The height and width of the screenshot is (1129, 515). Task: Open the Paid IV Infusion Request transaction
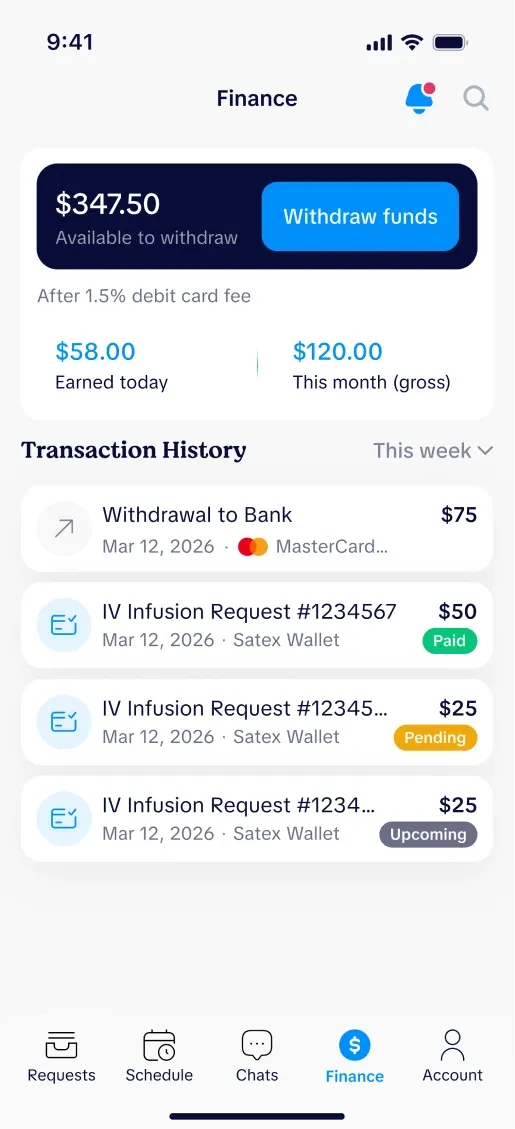pos(257,626)
